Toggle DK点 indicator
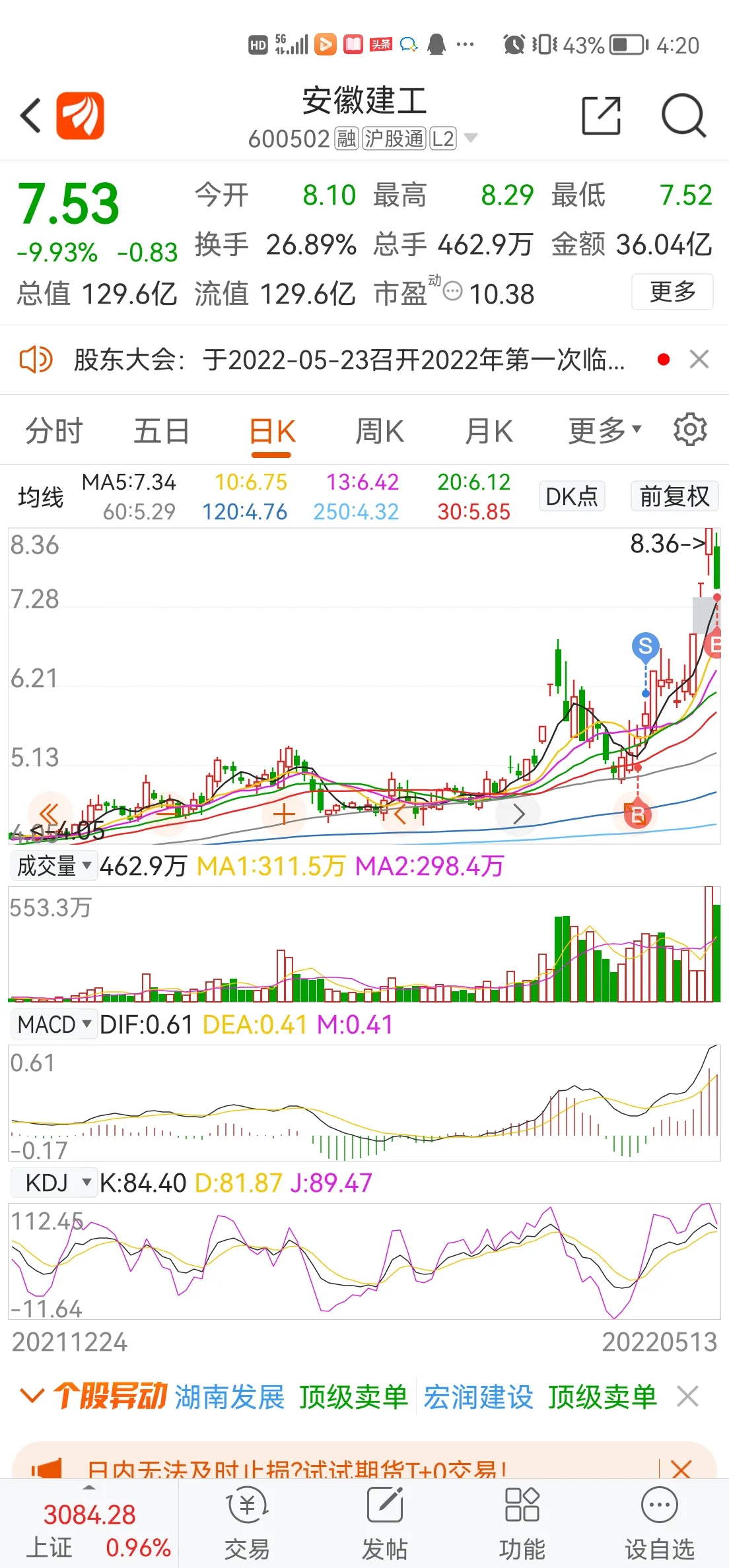 572,496
